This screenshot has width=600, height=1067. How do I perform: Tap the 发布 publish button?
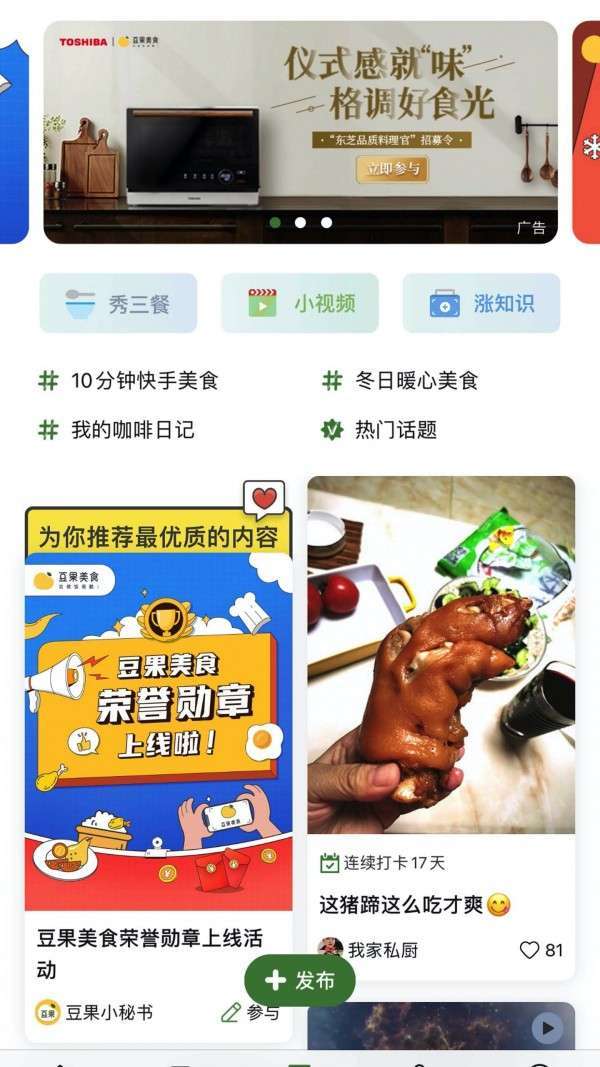[x=300, y=981]
